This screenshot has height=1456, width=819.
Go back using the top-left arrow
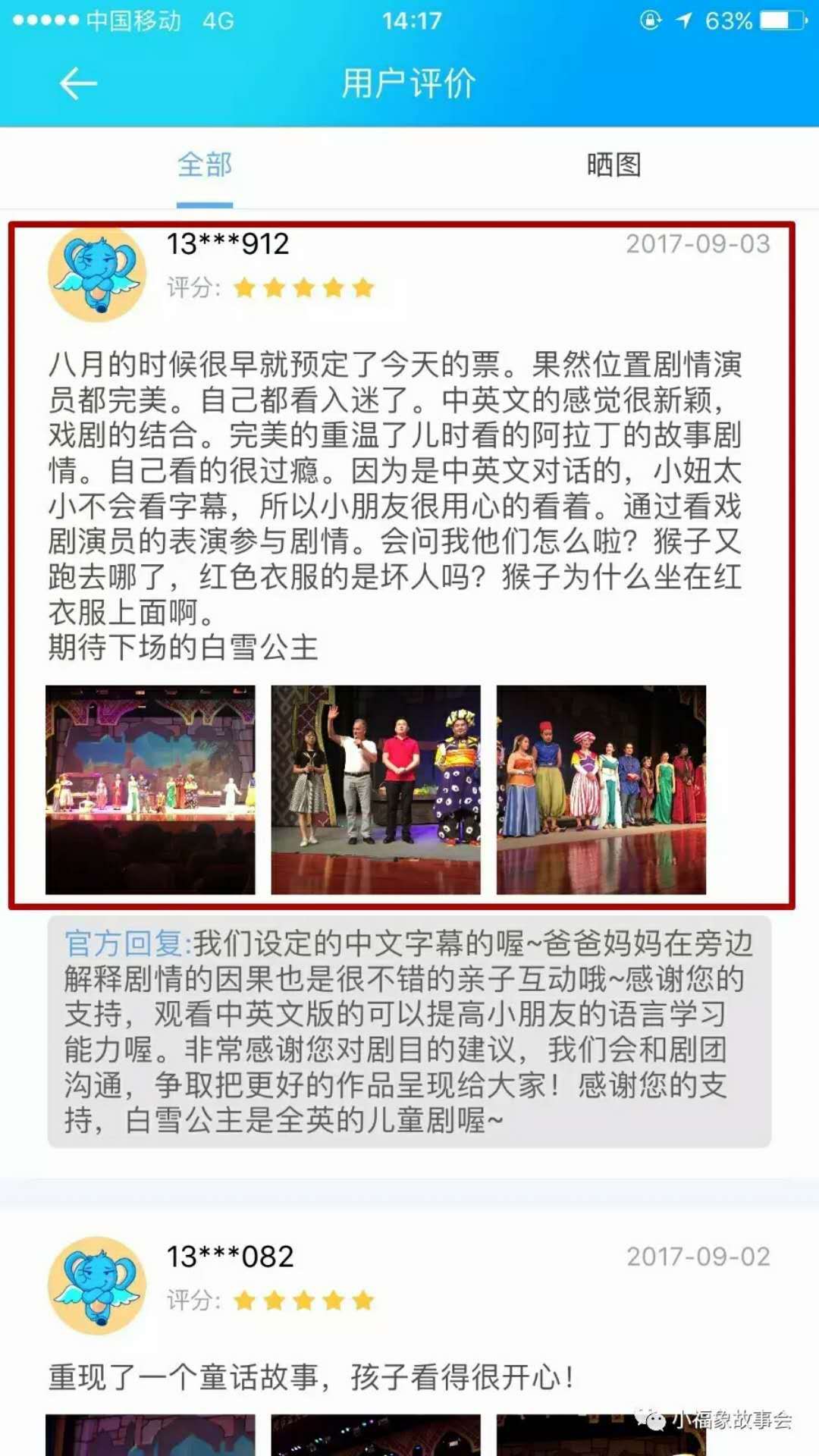77,83
